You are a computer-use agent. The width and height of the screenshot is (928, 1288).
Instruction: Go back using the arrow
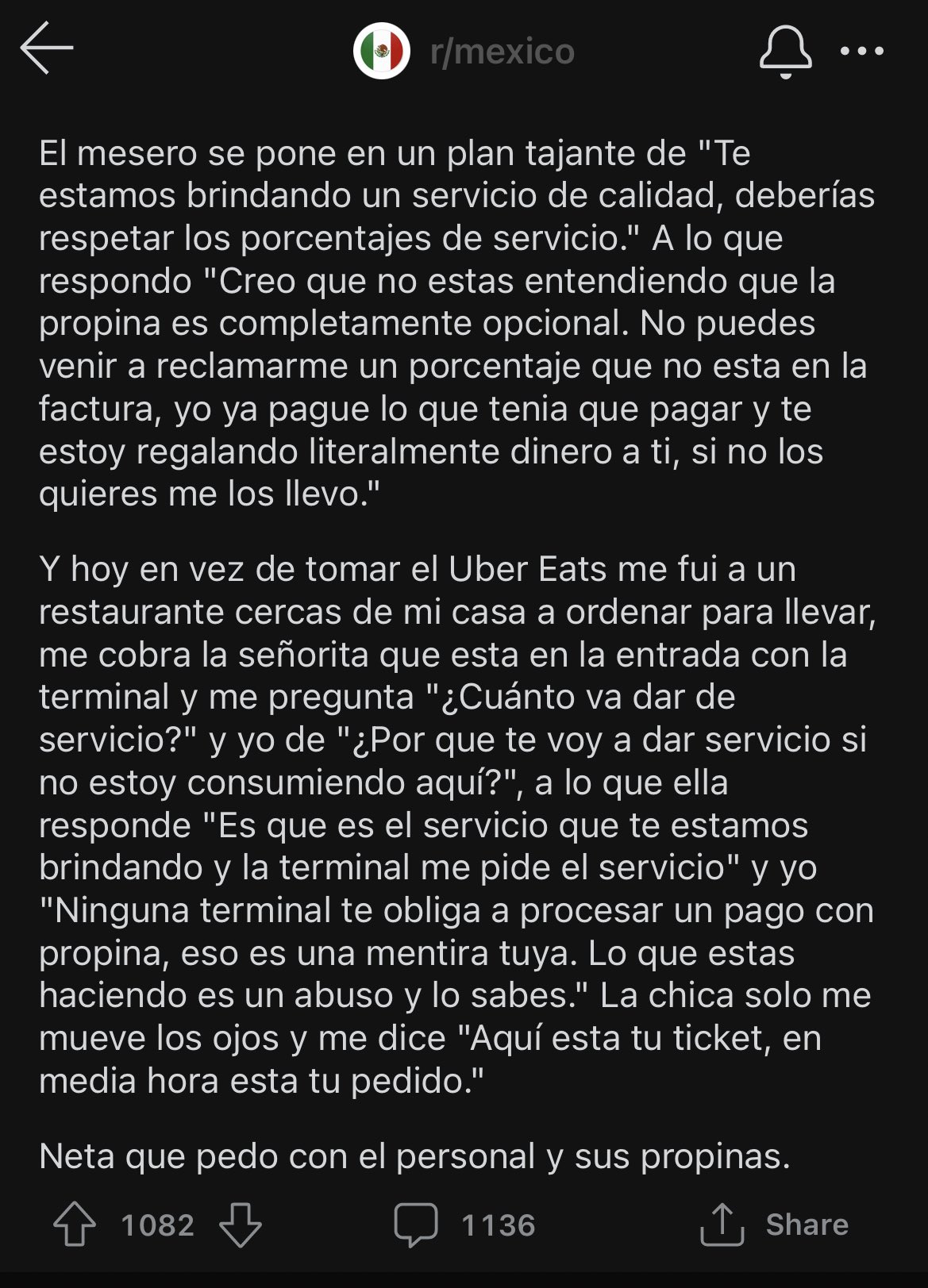[x=46, y=48]
